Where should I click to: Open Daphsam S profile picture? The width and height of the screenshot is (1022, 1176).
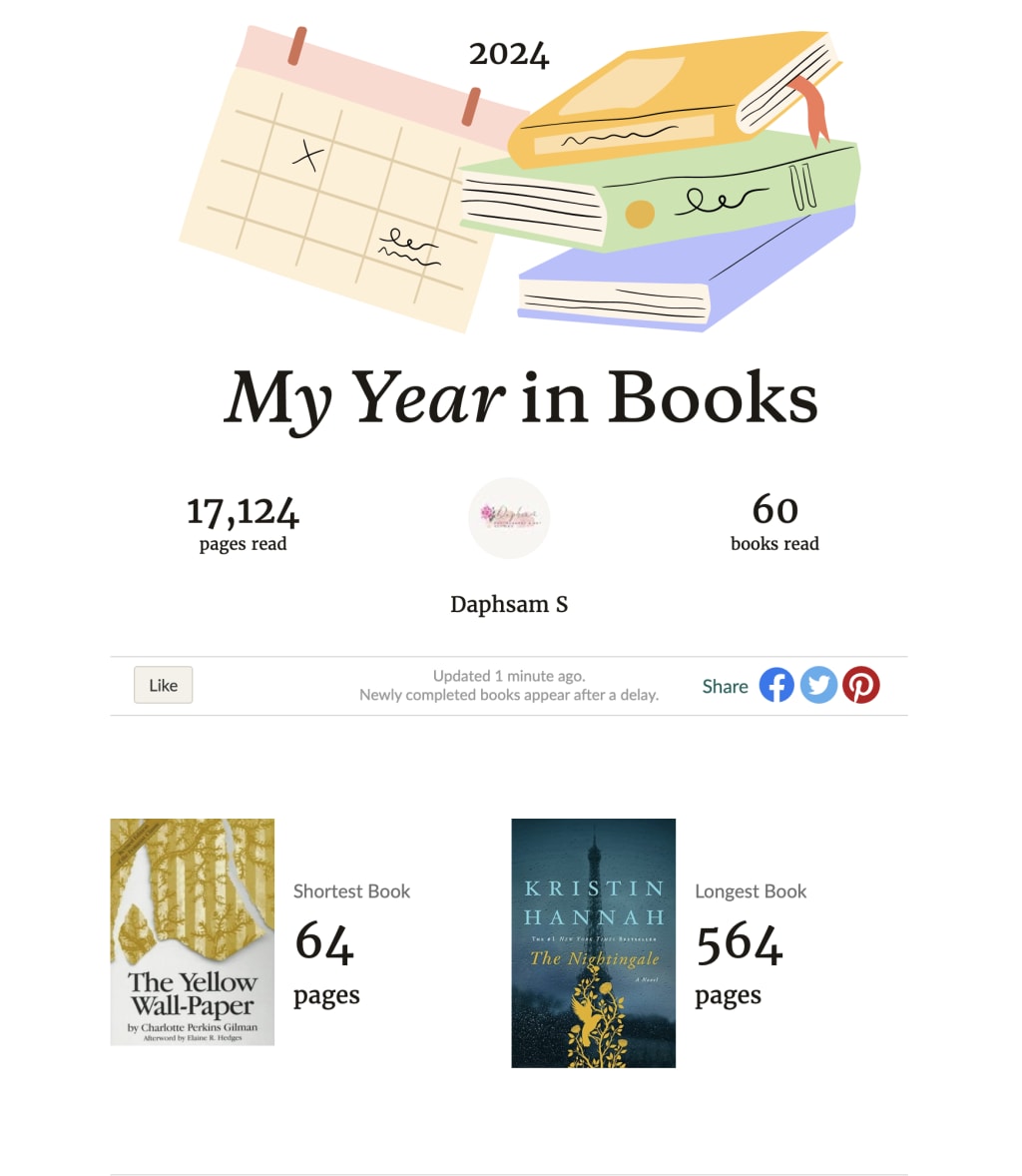[x=509, y=518]
